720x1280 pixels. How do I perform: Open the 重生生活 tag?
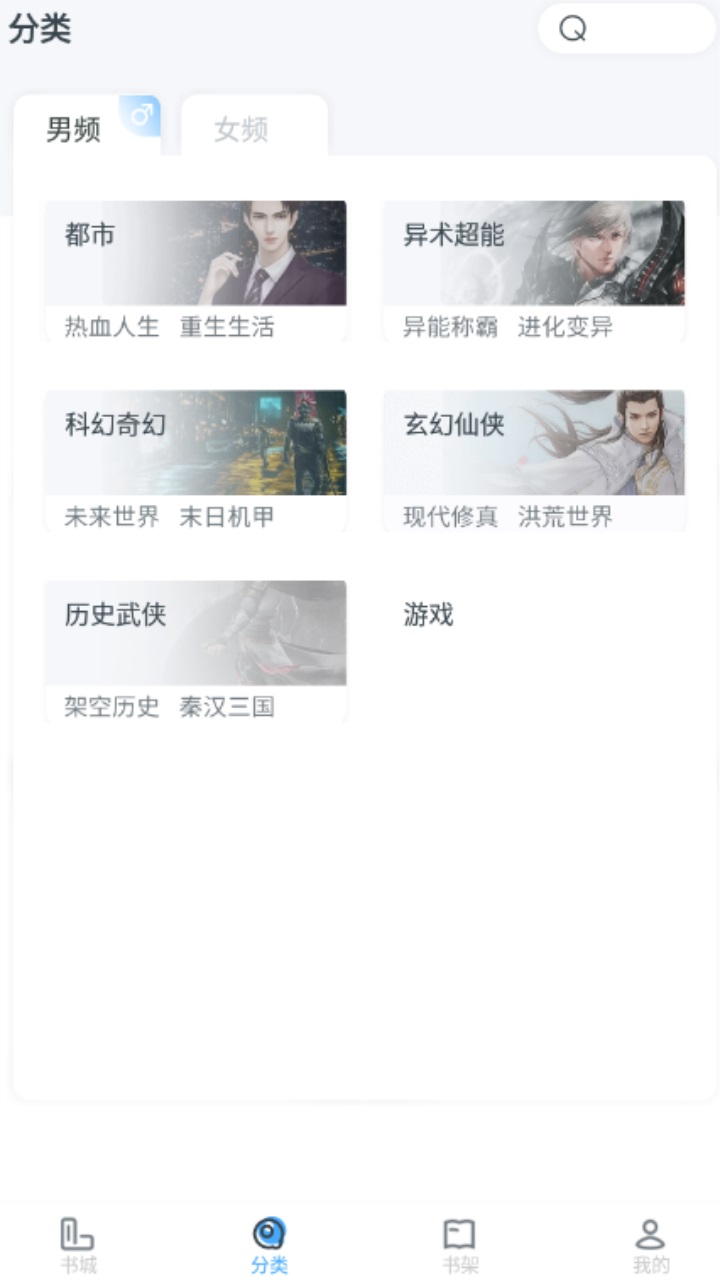pos(225,327)
